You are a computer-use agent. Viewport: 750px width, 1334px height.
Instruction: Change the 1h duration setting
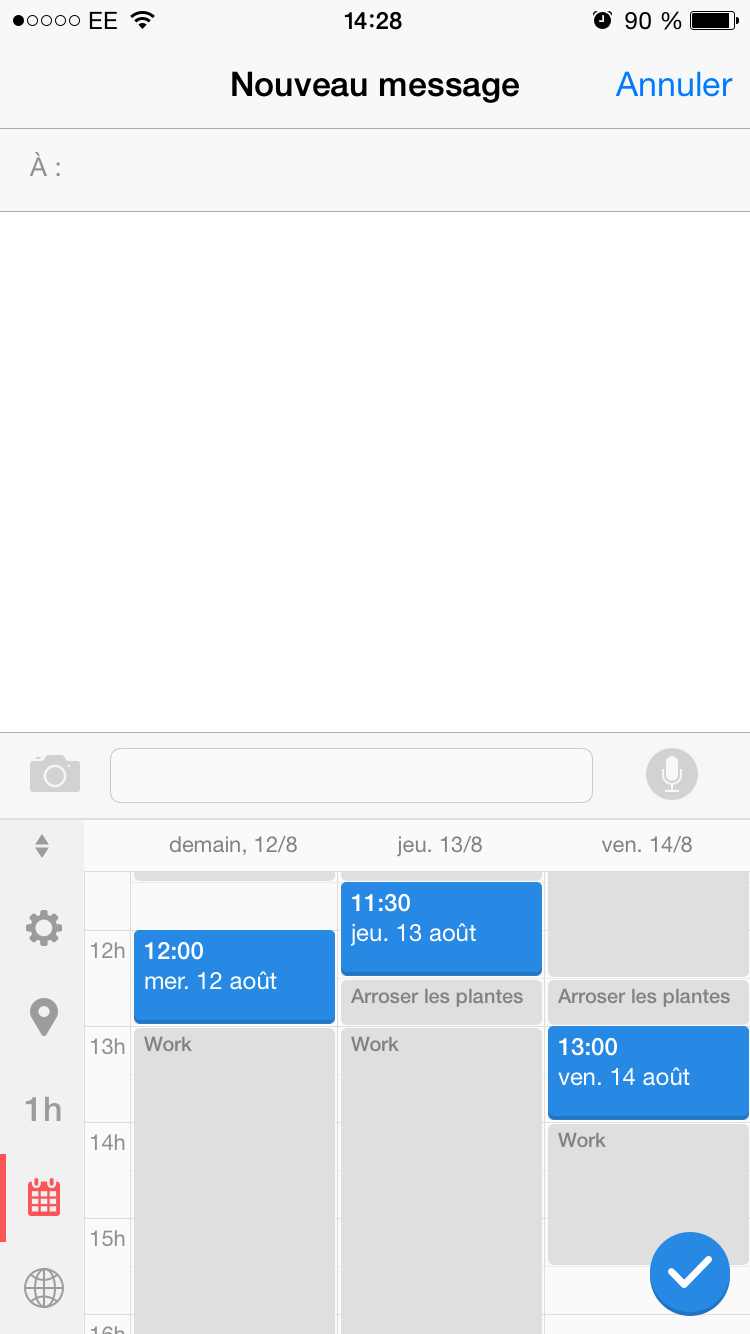point(43,1109)
